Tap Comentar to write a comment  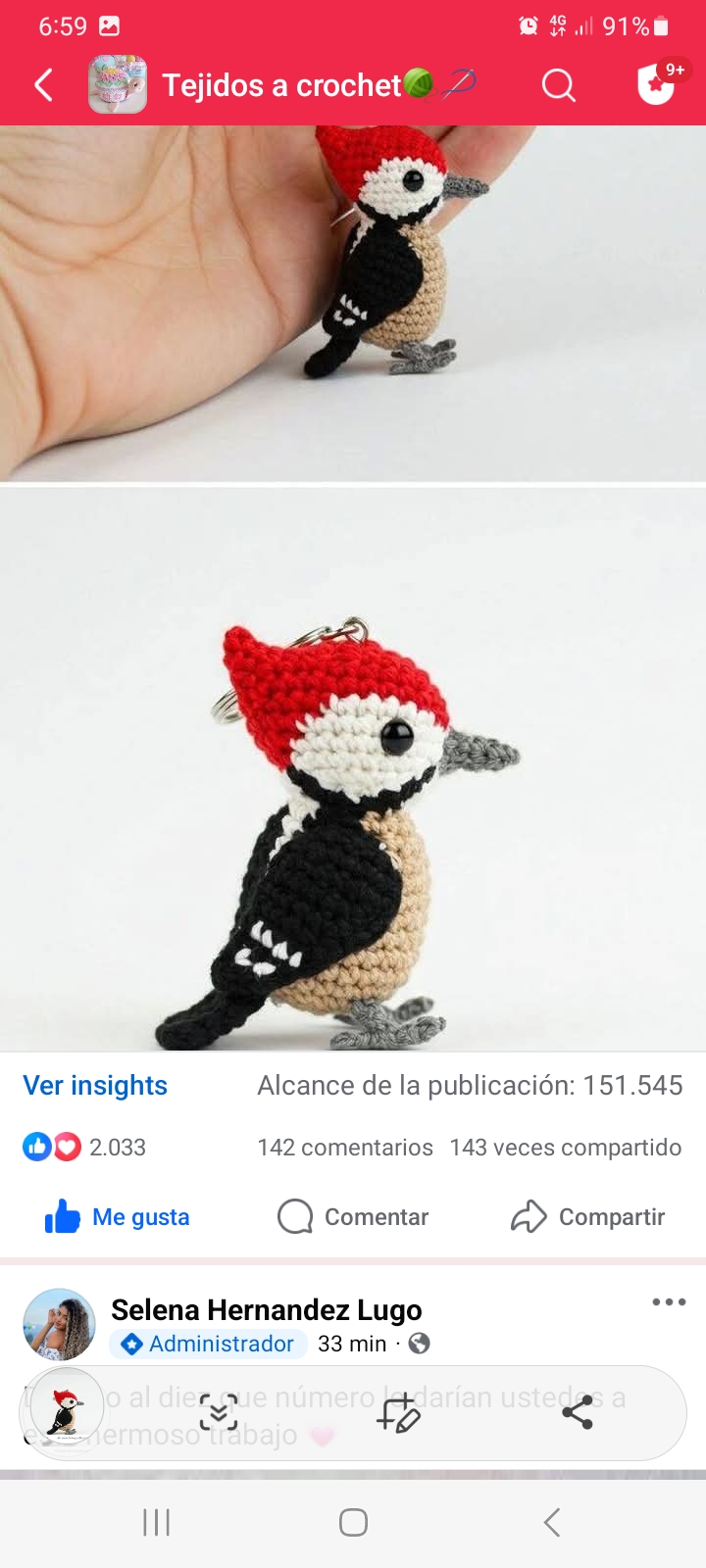(x=353, y=1217)
